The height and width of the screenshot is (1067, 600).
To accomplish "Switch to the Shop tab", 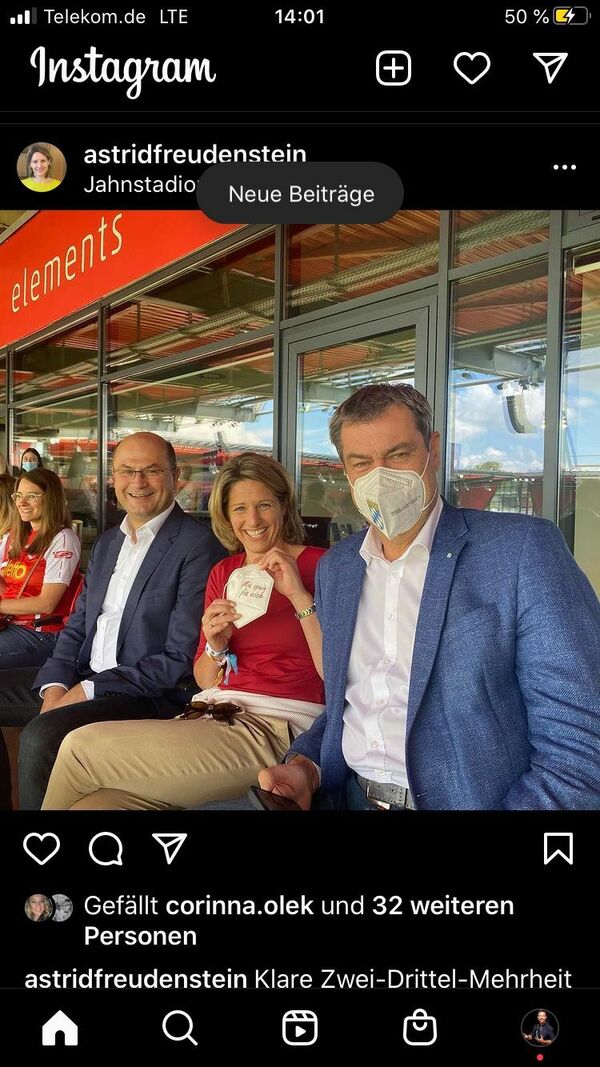I will [420, 1027].
